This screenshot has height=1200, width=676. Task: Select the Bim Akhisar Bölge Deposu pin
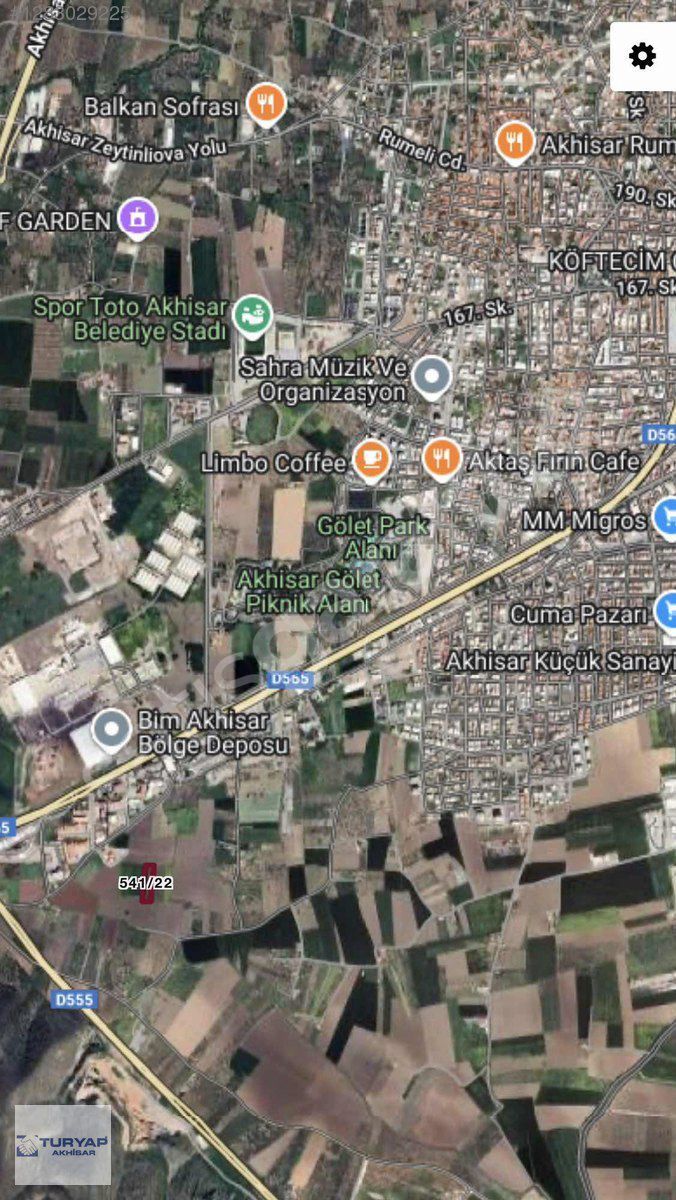111,731
